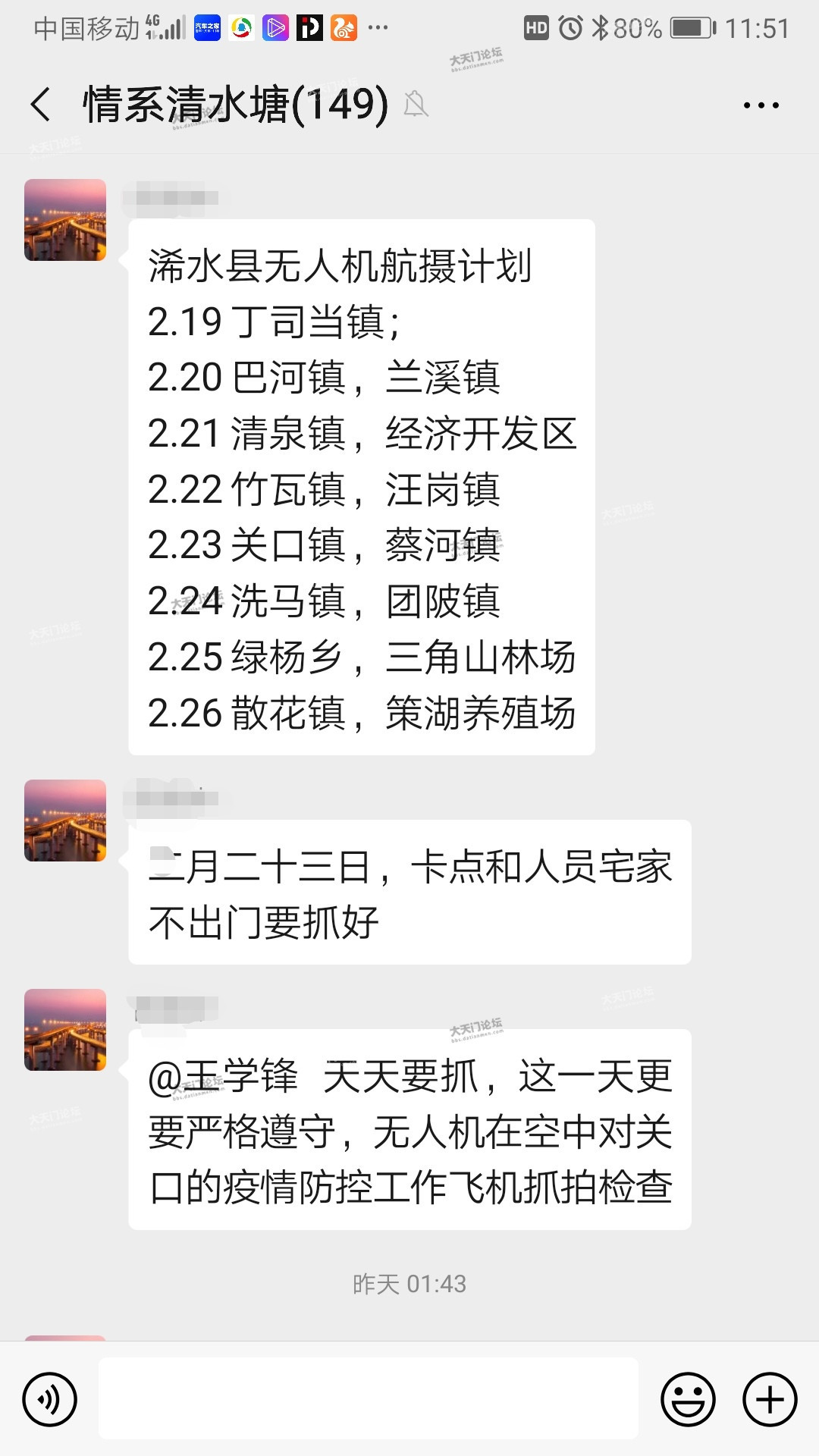
Task: Open sender profile beside the 二月二十三日 message
Action: click(65, 821)
